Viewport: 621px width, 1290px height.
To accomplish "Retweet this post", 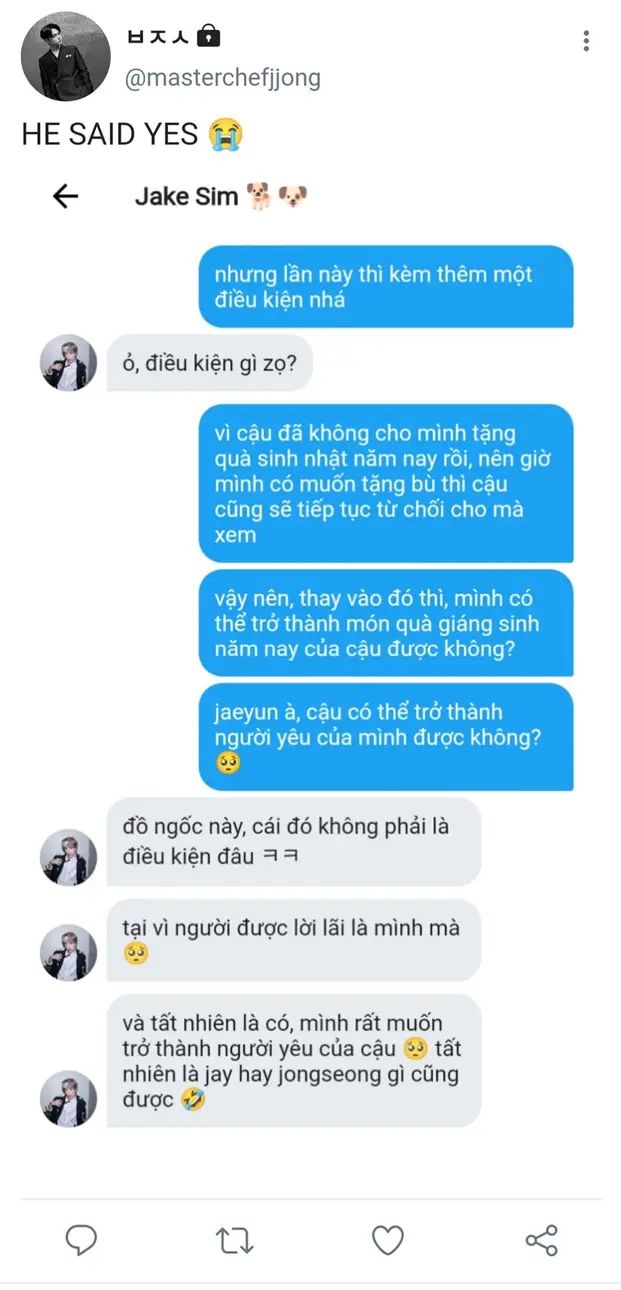I will click(x=235, y=1240).
